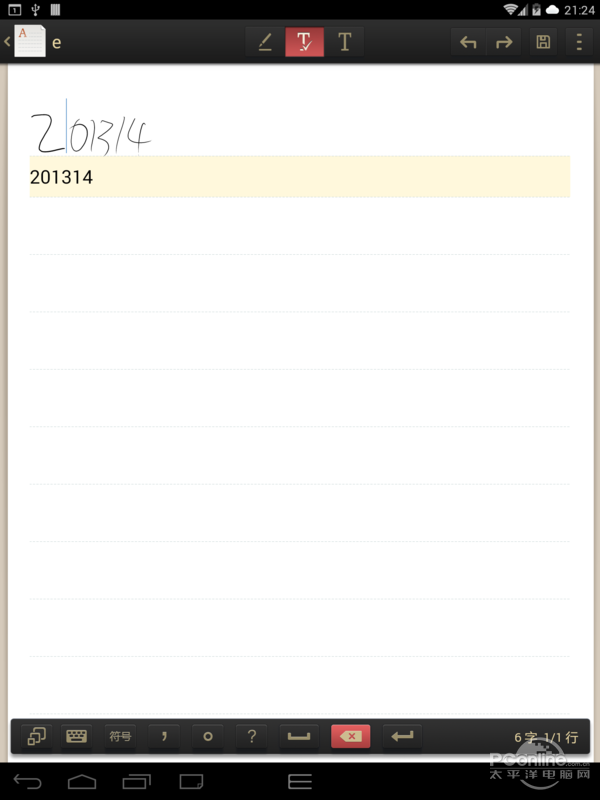Delete the last character with red backspace

click(x=351, y=737)
